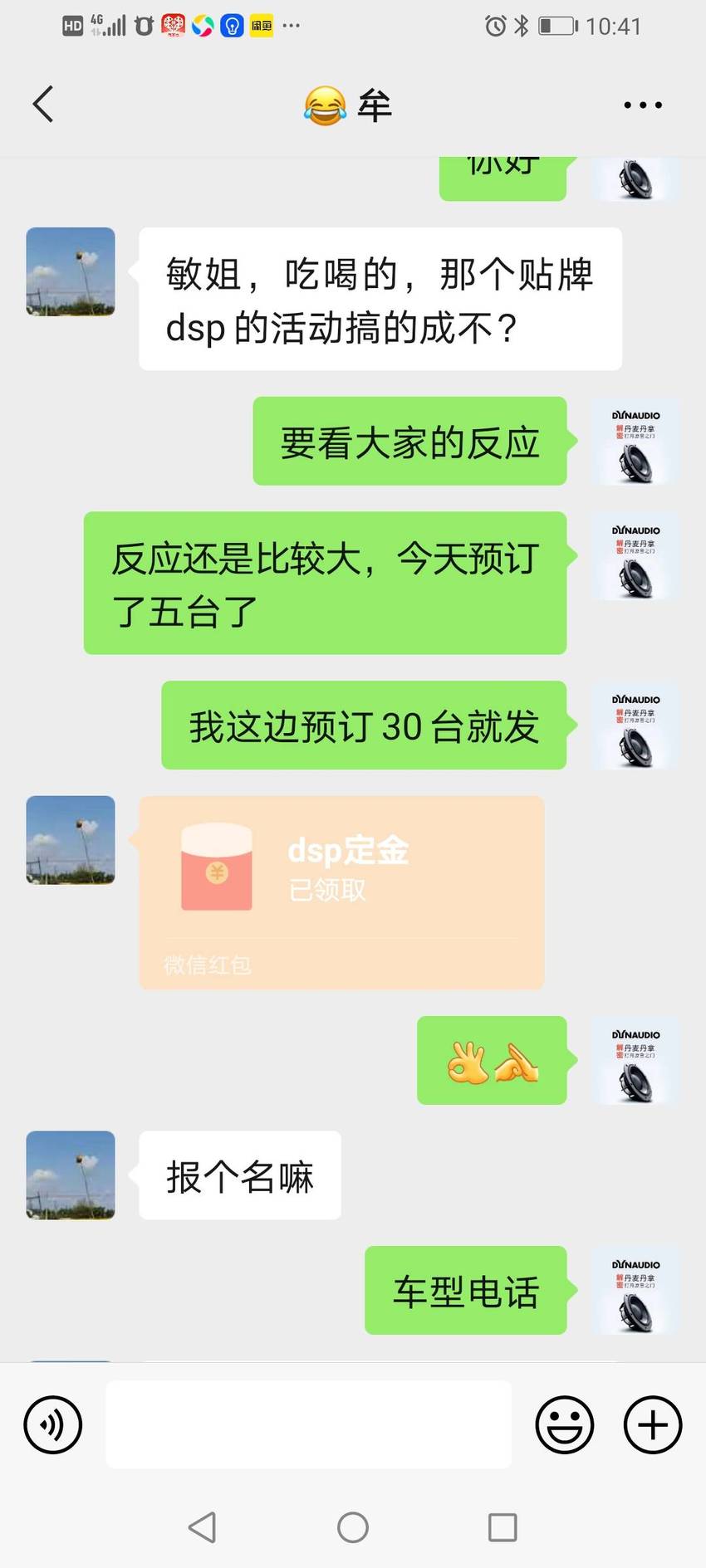Screen dimensions: 706x1568
Task: Open the emoji sticker panel
Action: click(565, 1425)
